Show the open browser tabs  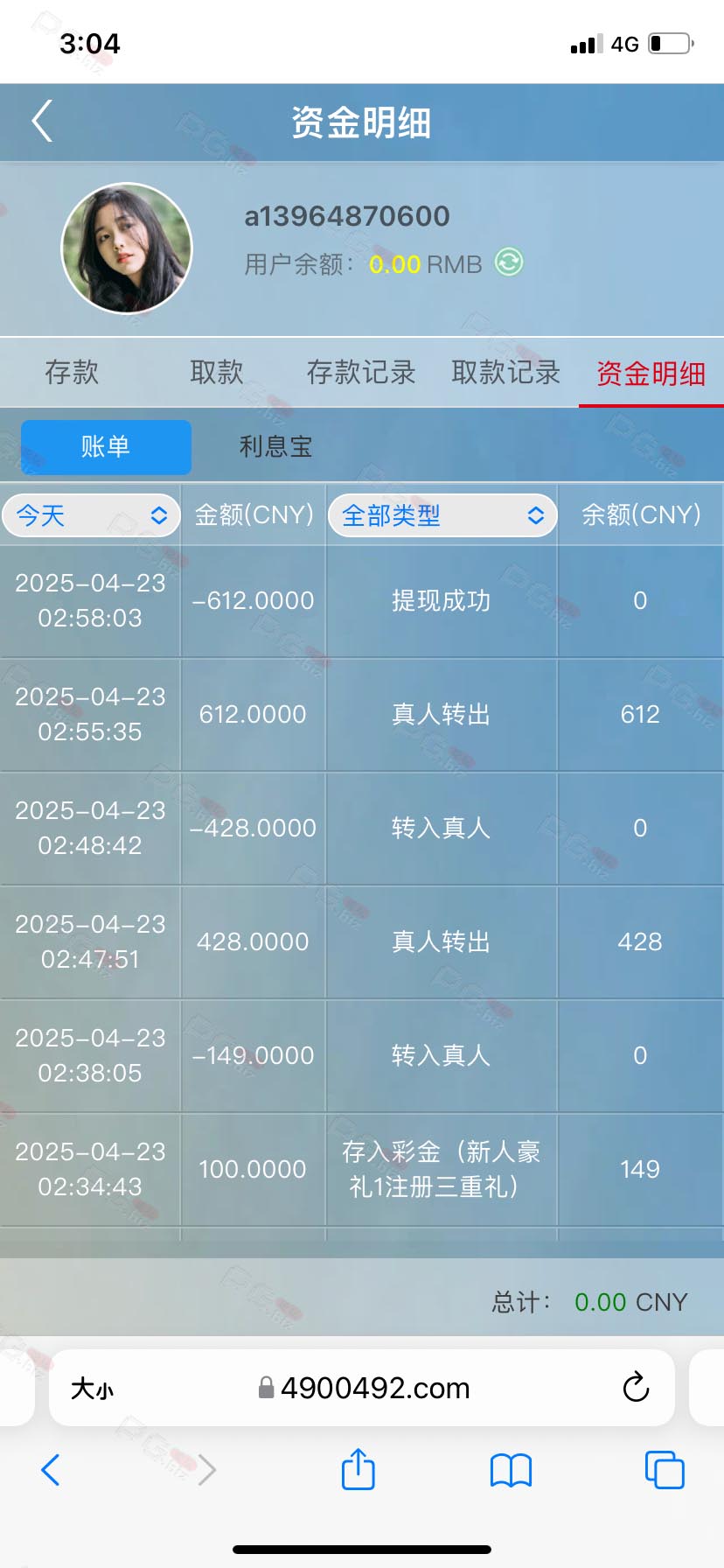click(x=665, y=1470)
